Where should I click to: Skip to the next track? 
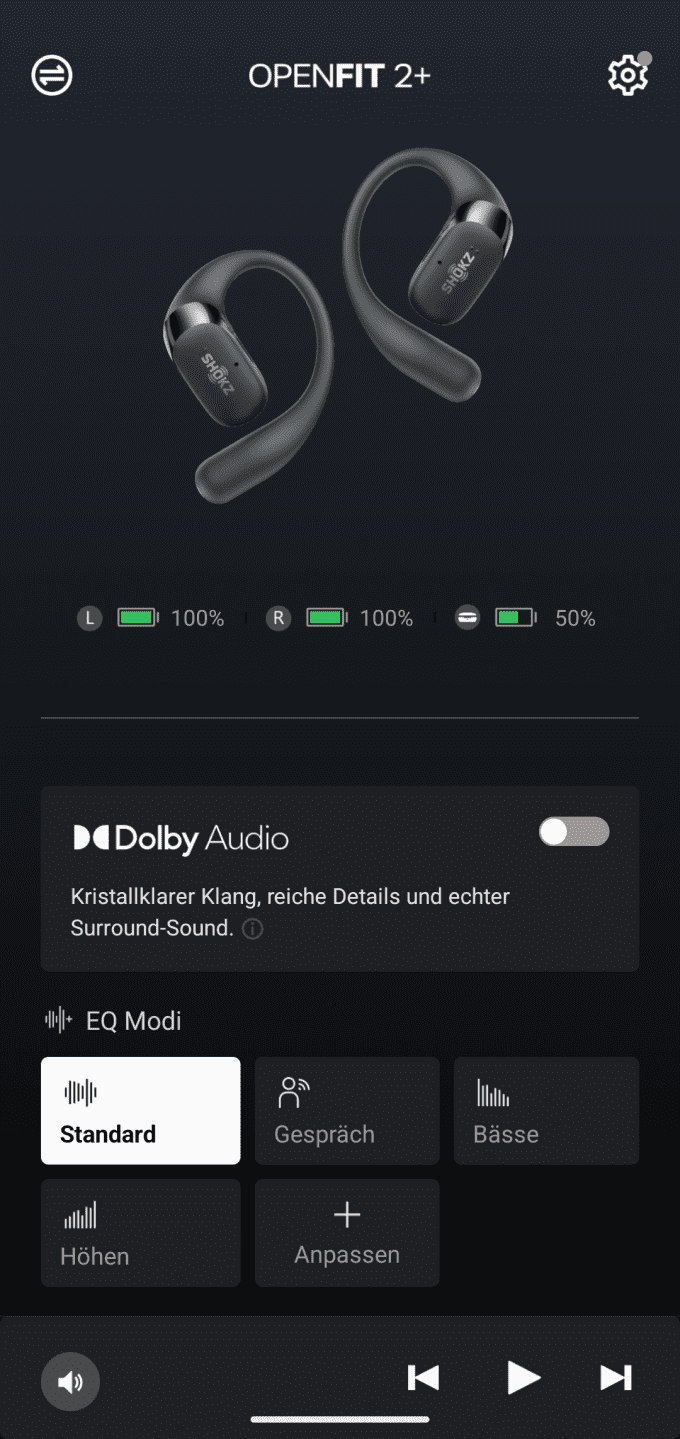pos(615,1378)
